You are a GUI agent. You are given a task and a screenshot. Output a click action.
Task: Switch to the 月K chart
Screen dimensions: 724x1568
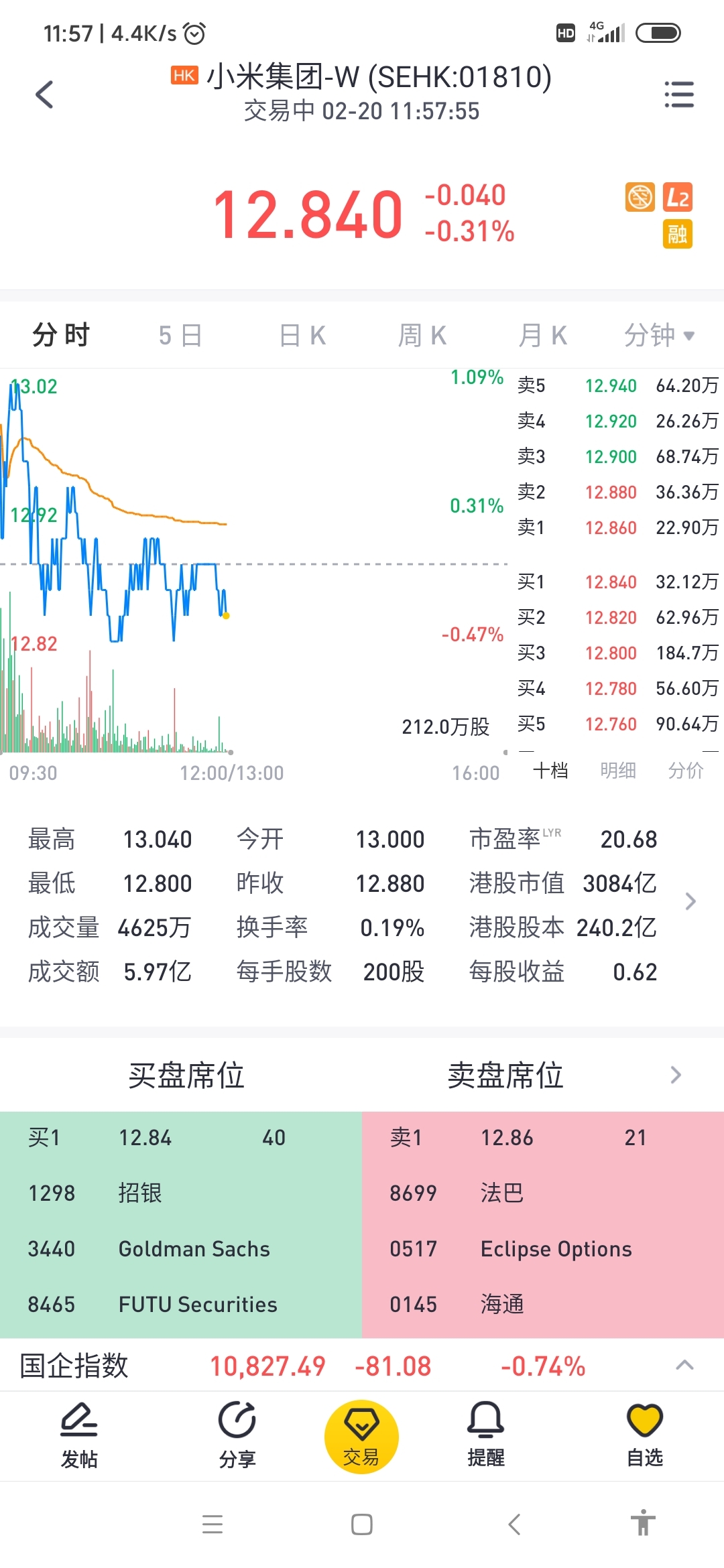[x=543, y=335]
